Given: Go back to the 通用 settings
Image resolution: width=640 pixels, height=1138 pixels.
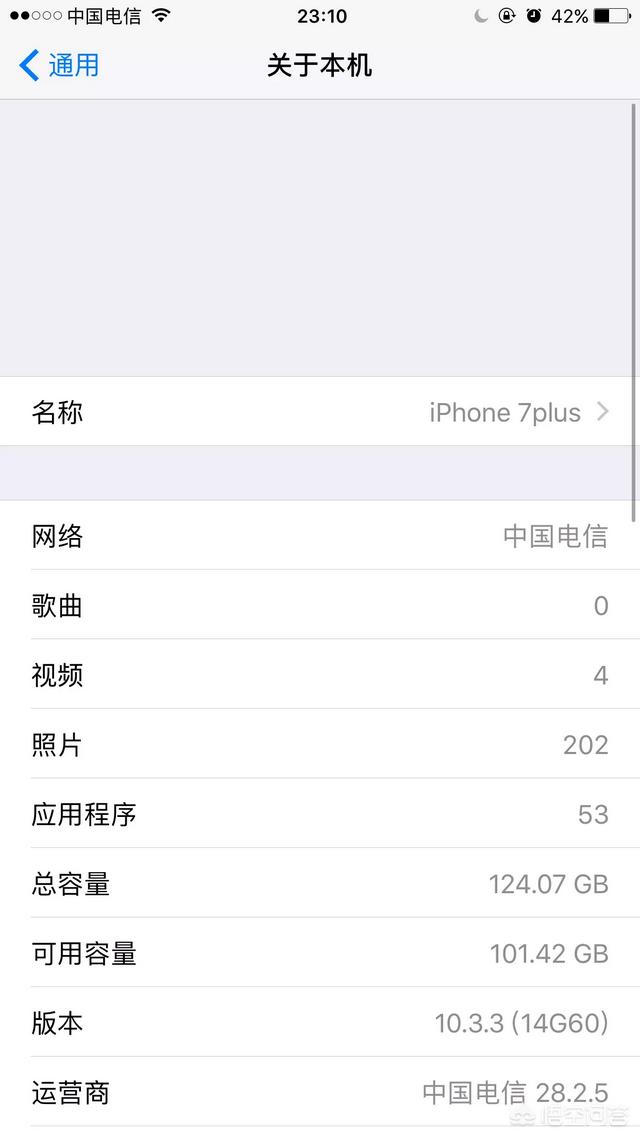Looking at the screenshot, I should point(60,66).
